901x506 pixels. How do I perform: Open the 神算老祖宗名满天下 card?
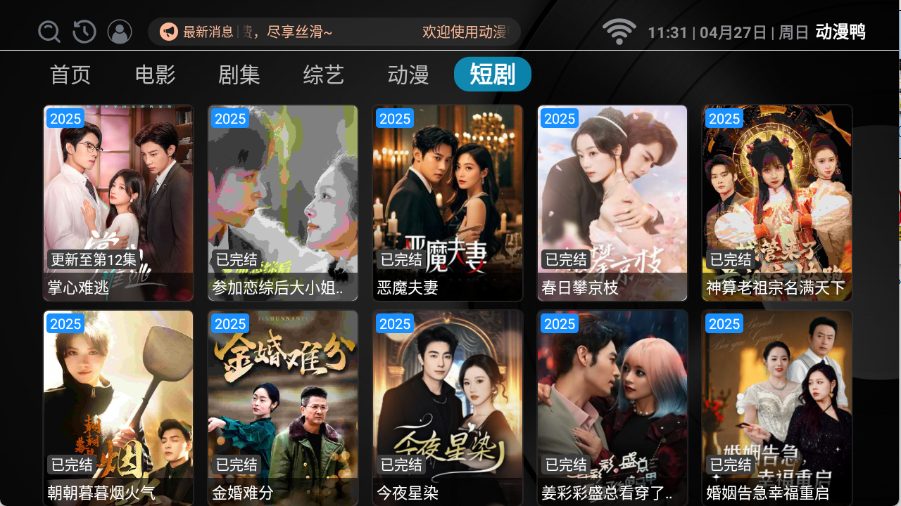777,203
